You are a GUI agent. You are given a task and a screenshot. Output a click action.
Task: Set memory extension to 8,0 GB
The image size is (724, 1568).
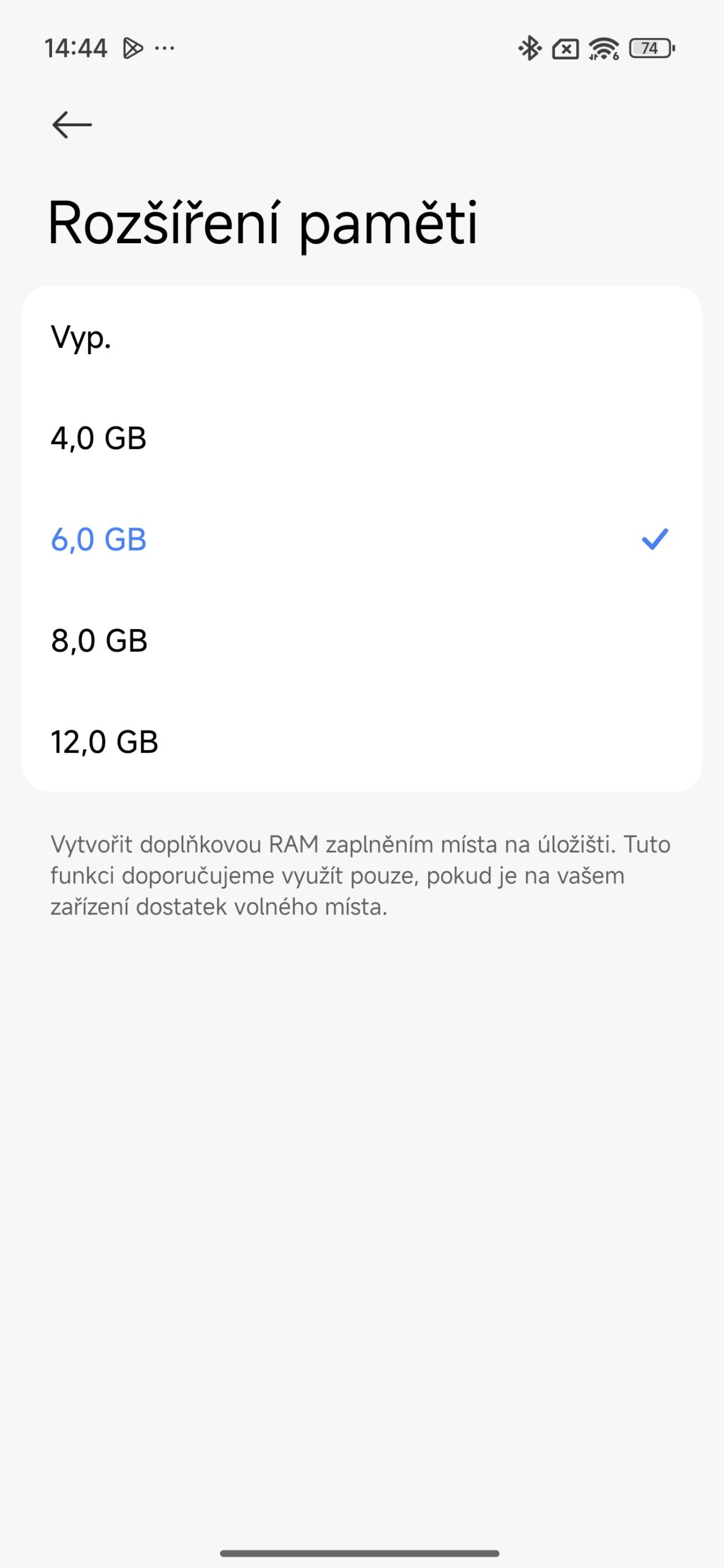pyautogui.click(x=99, y=641)
